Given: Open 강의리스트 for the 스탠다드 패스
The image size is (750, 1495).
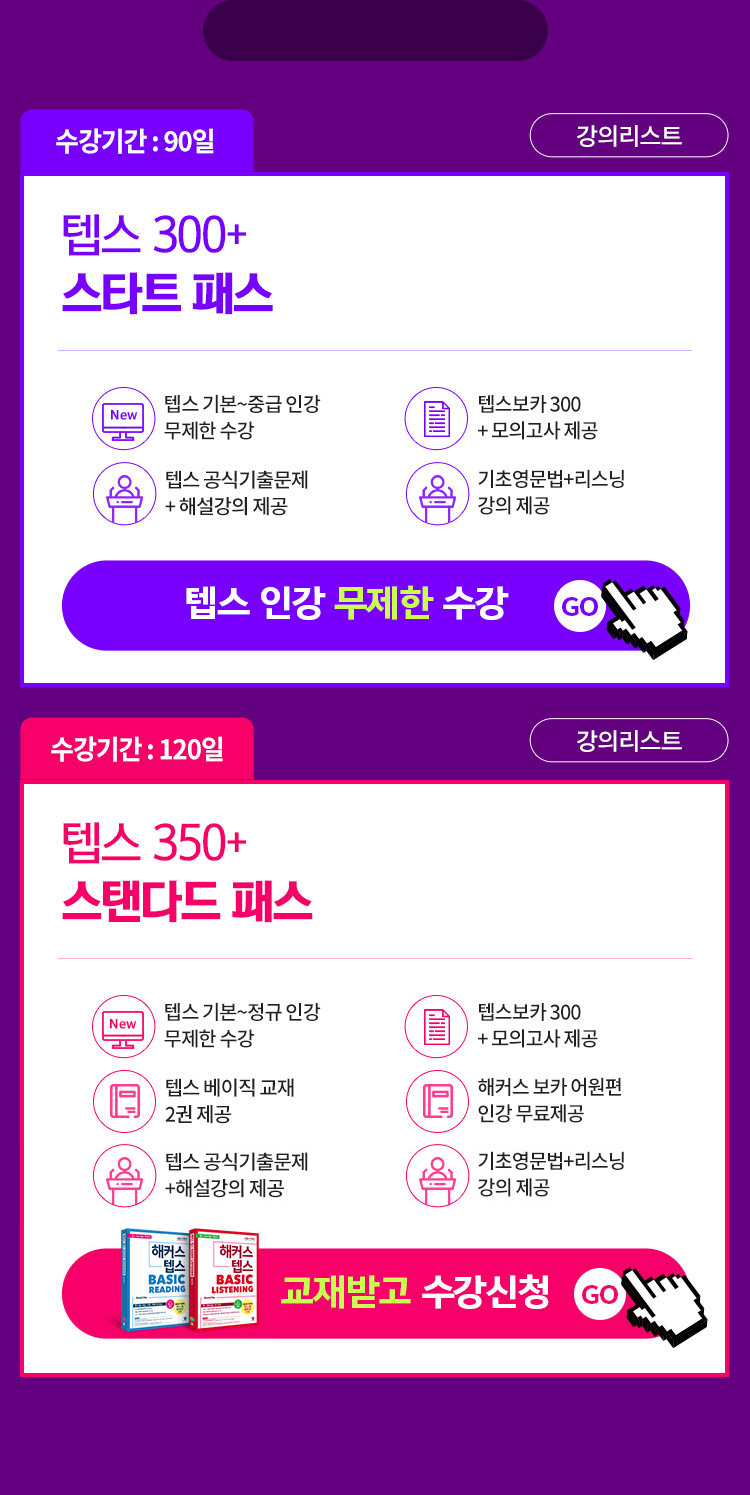Looking at the screenshot, I should pos(628,740).
